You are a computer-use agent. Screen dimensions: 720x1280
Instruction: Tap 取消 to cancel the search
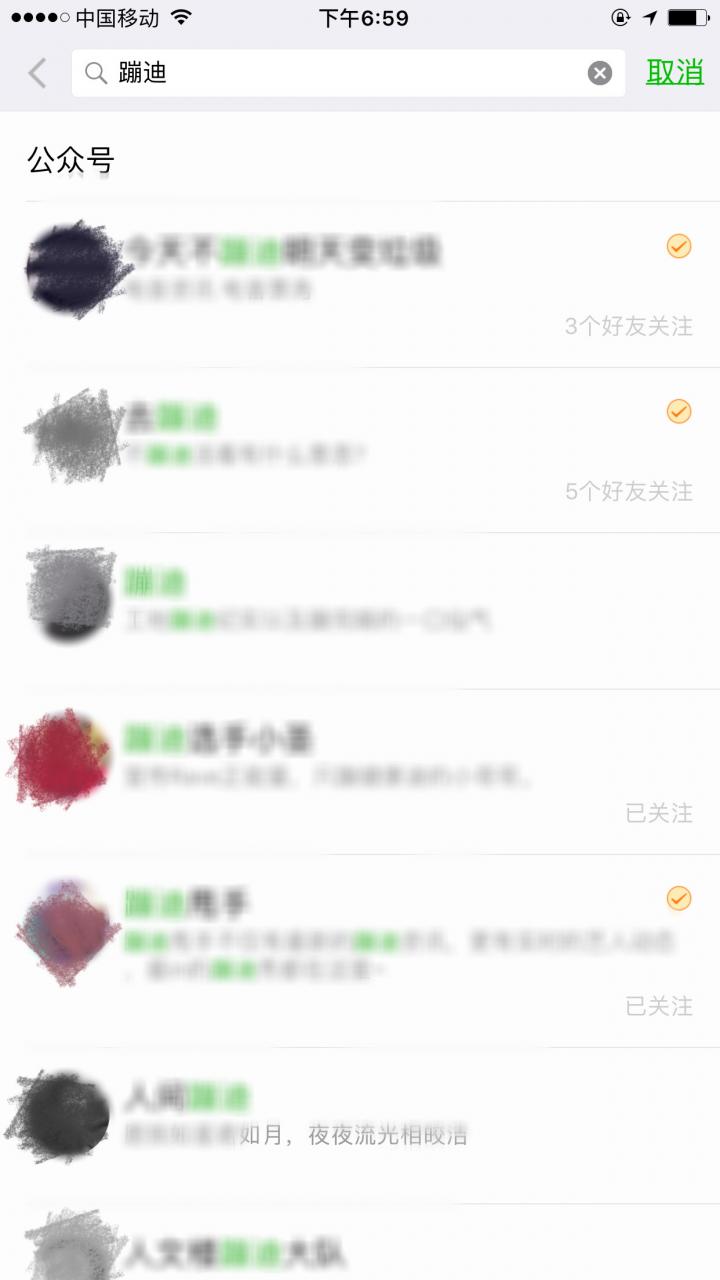[675, 73]
